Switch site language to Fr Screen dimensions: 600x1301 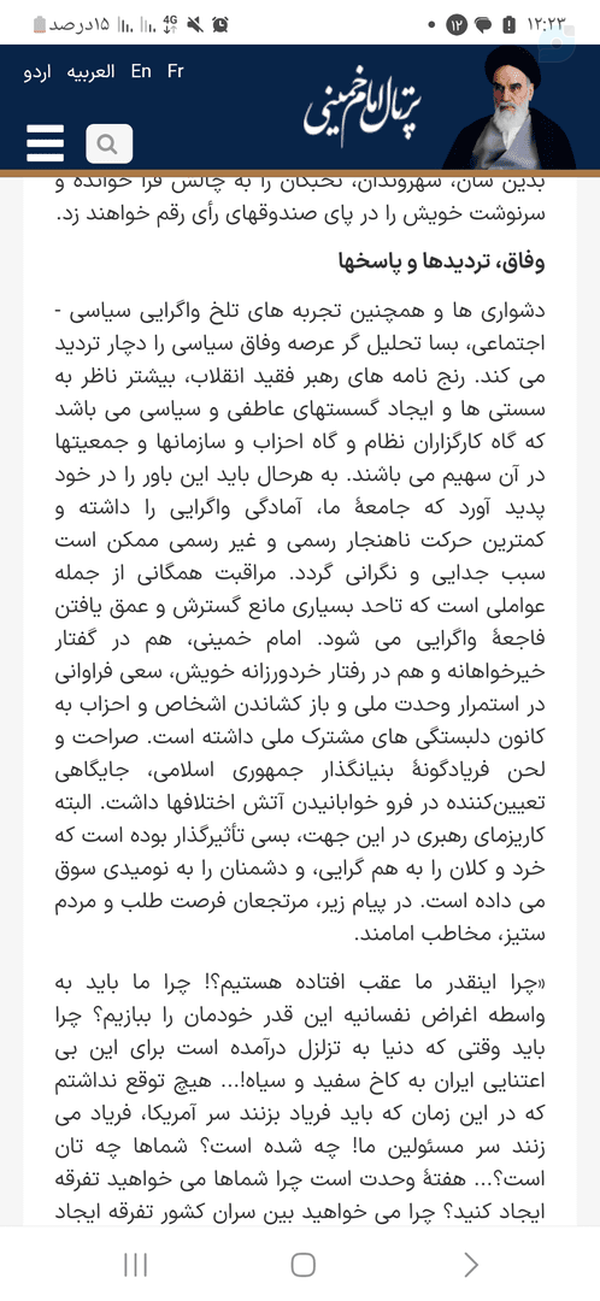[176, 71]
